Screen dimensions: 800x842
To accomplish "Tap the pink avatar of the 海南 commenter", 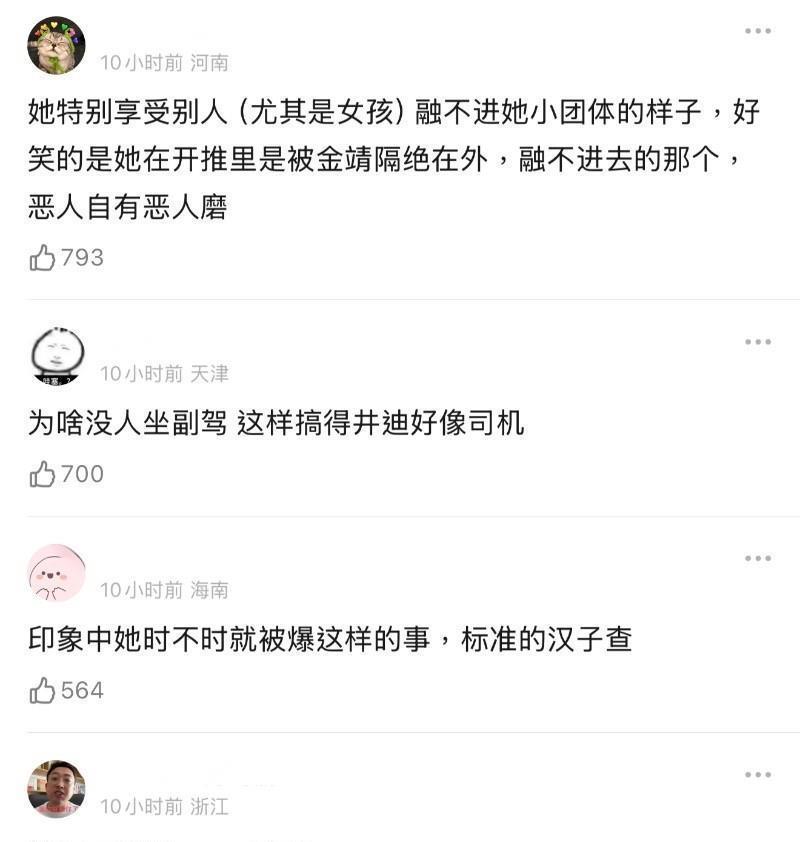I will 57,573.
